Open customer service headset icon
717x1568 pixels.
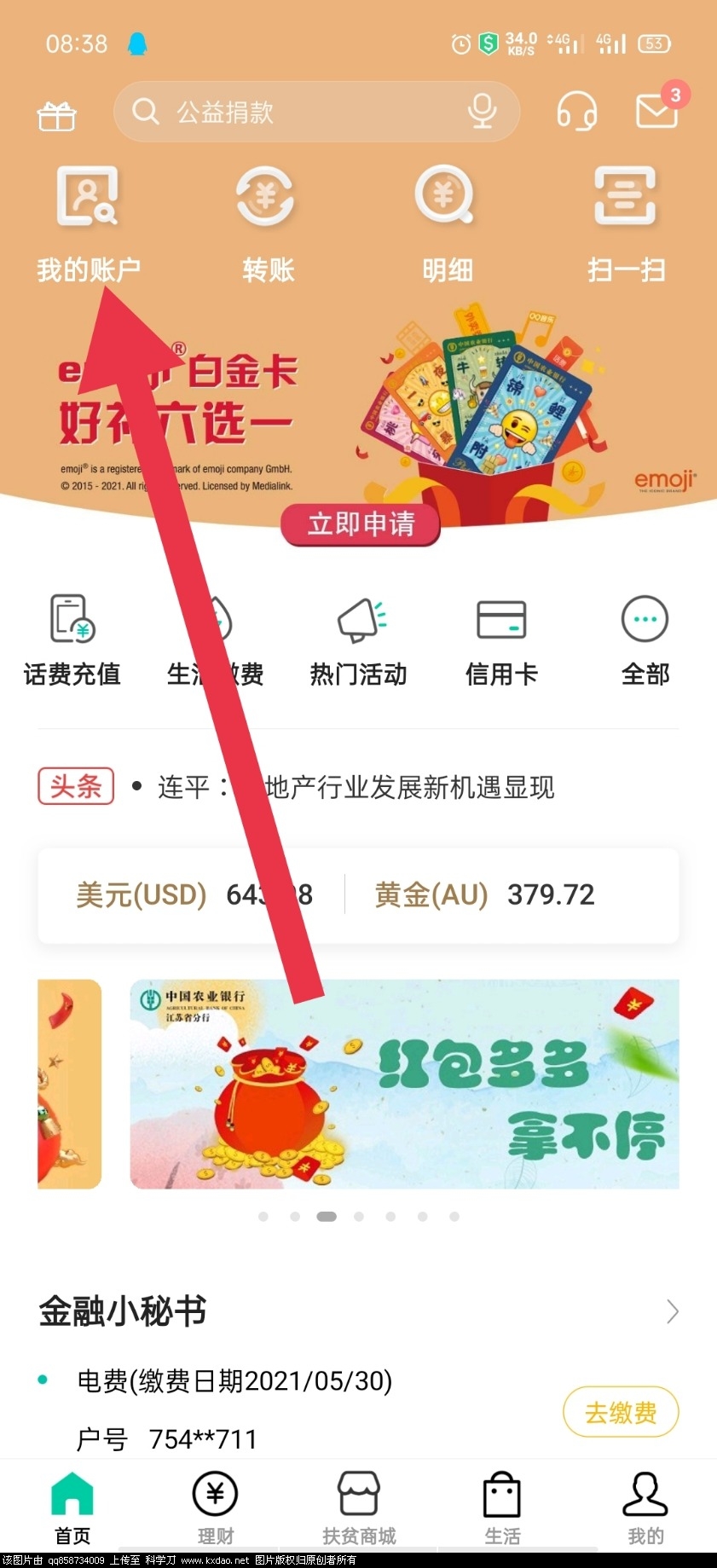(576, 112)
